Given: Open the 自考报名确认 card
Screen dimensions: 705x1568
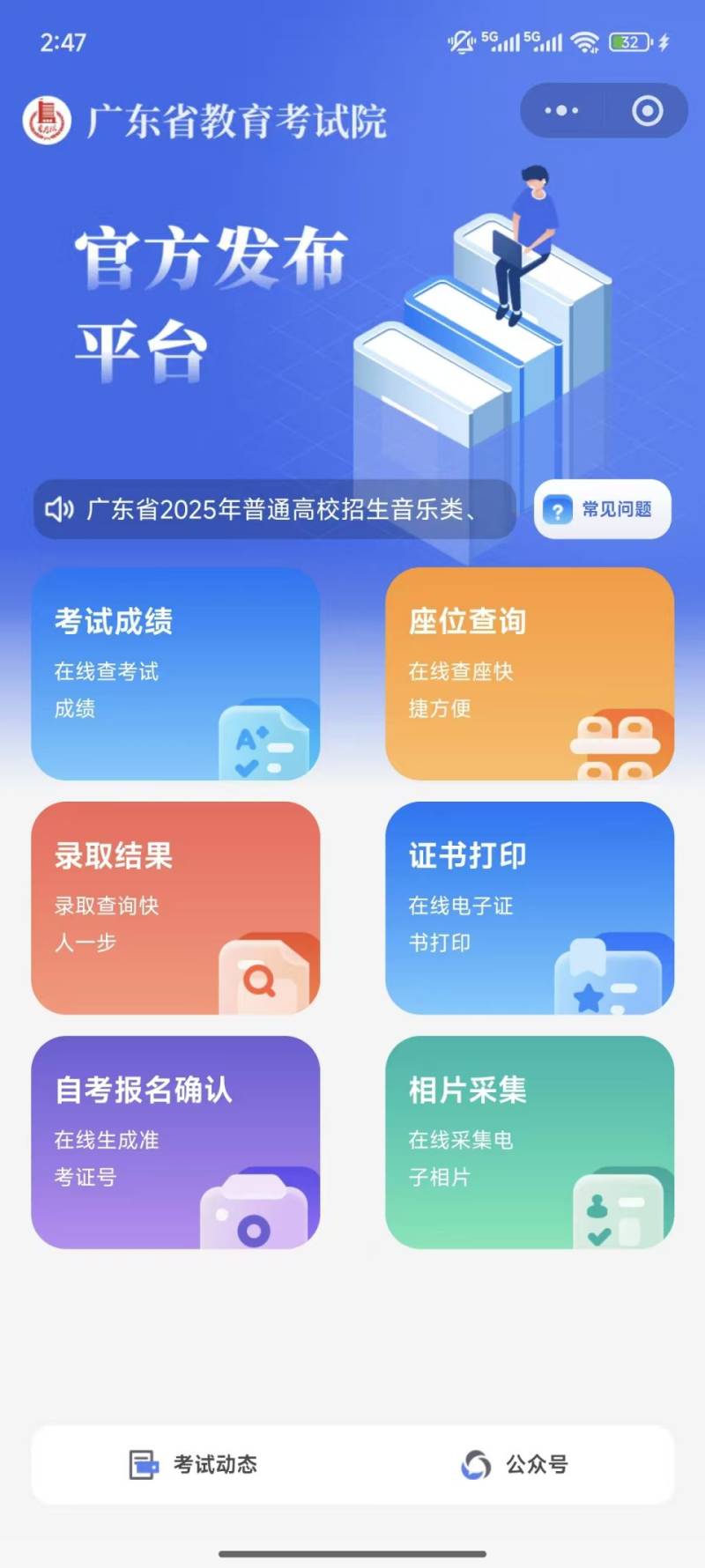Looking at the screenshot, I should 175,1143.
